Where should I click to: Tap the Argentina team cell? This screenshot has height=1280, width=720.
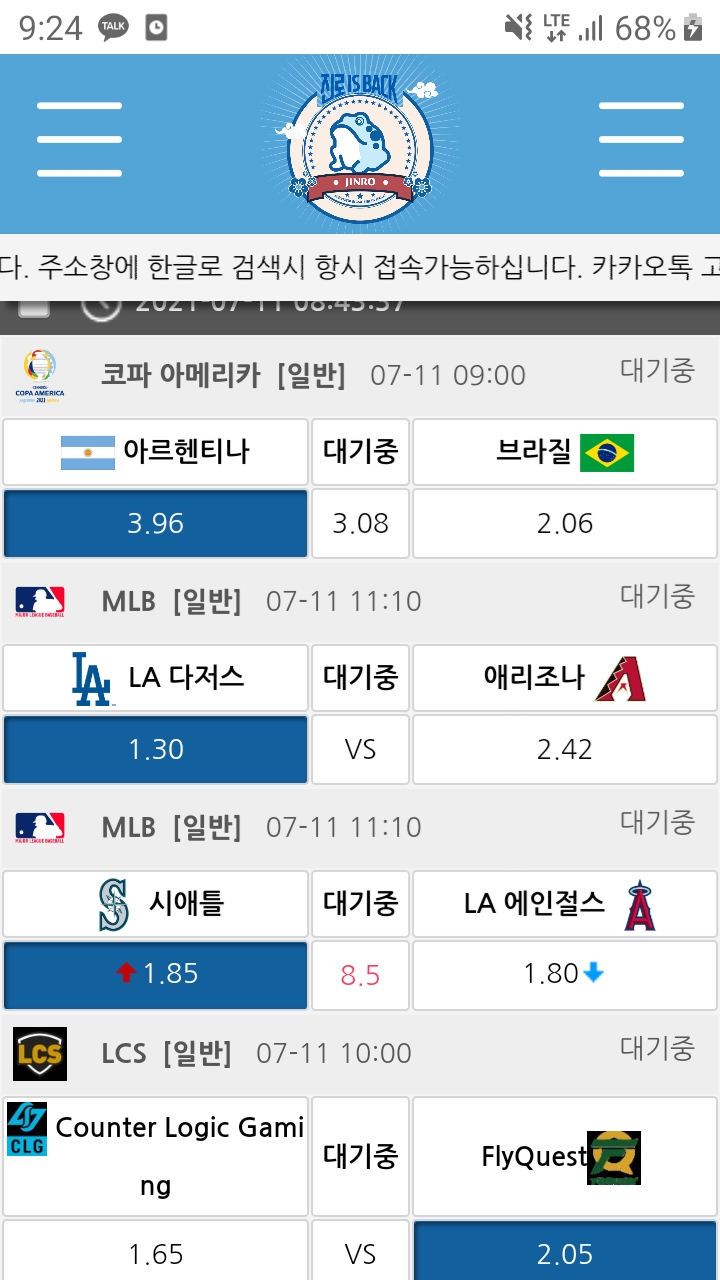(x=156, y=452)
